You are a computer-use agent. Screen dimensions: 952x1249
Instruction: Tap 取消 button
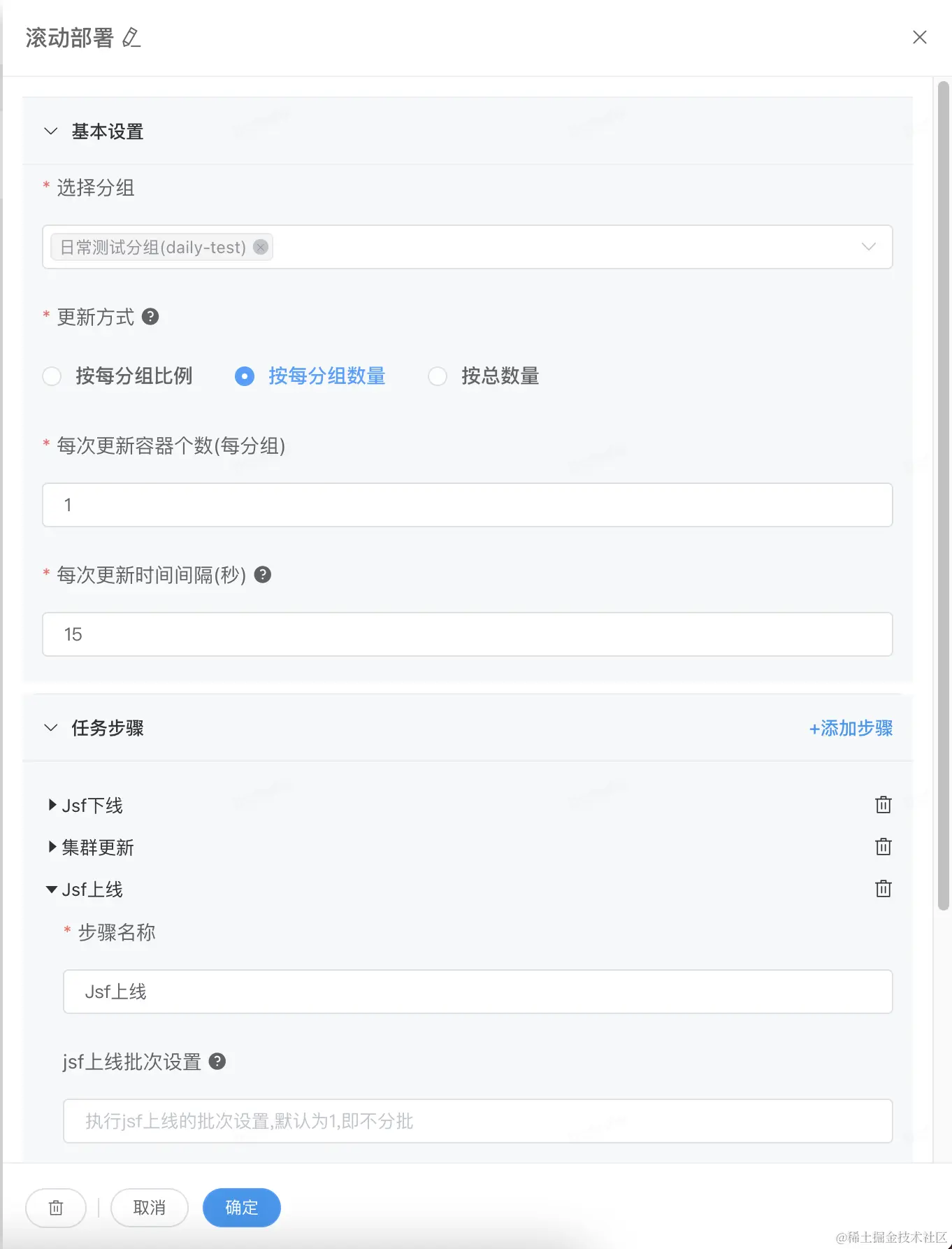point(149,1208)
